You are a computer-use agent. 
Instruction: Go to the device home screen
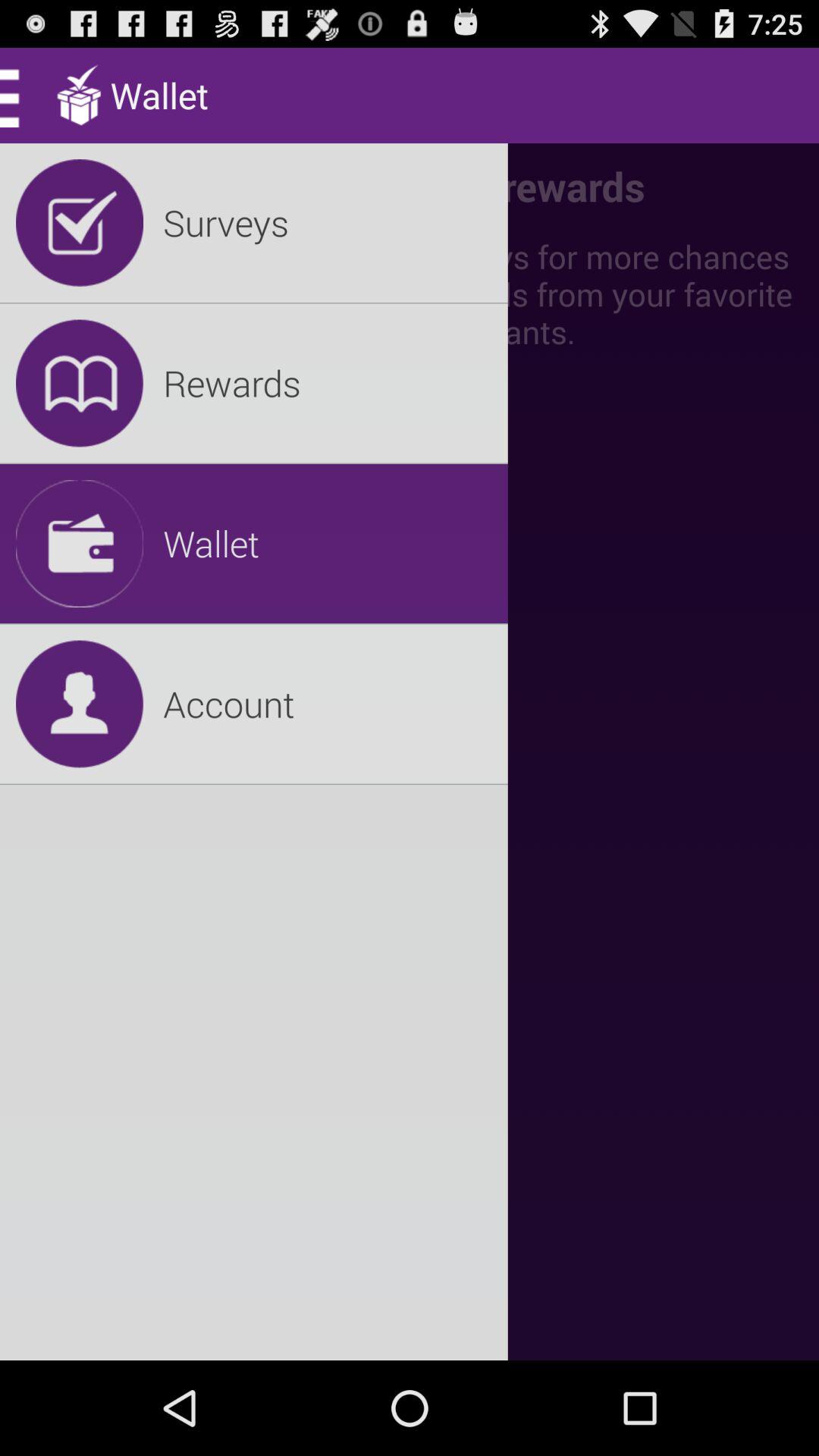[x=409, y=1407]
